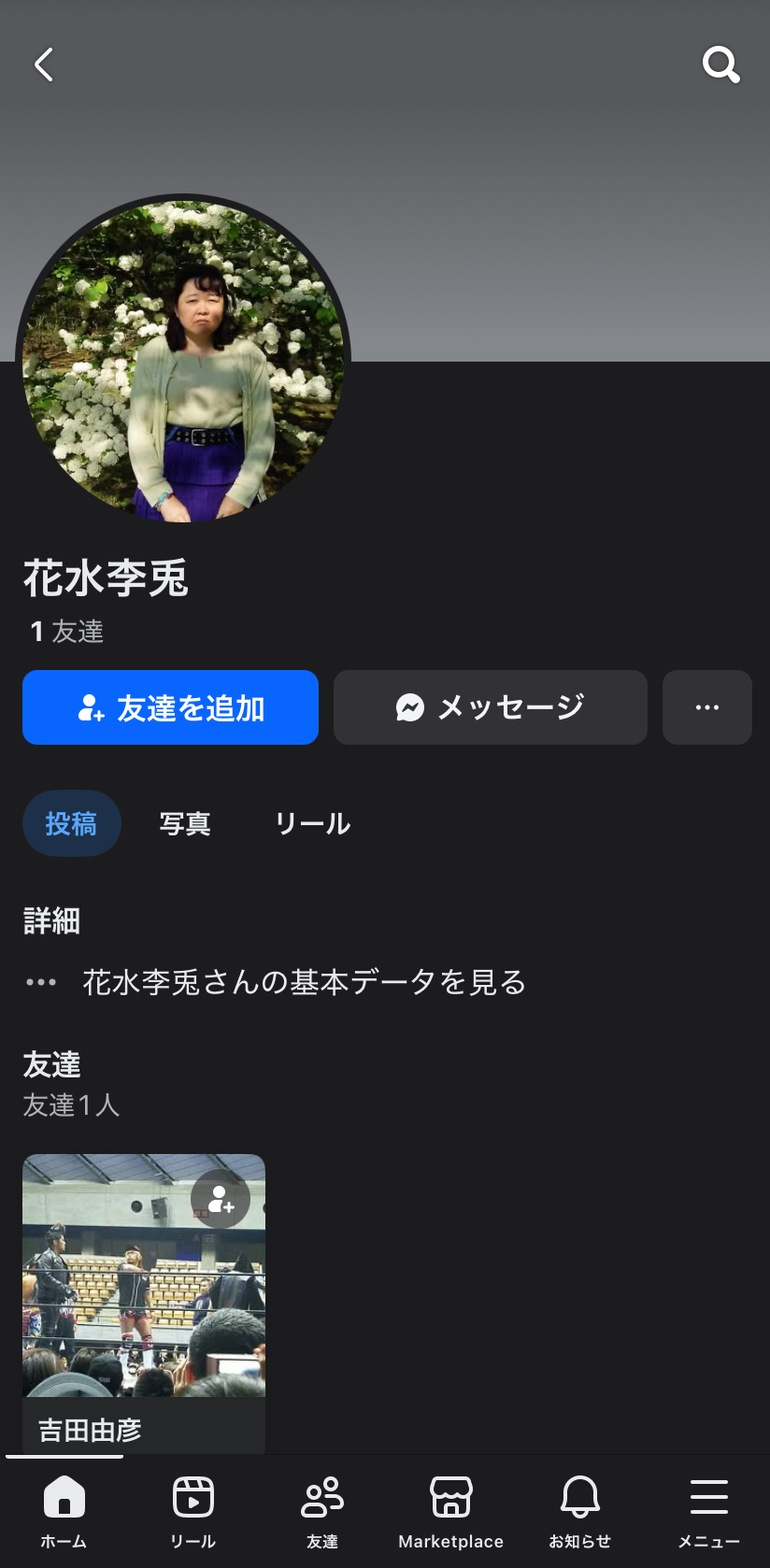This screenshot has width=770, height=1568.
Task: Open the profile options via the '...' button
Action: pos(706,707)
